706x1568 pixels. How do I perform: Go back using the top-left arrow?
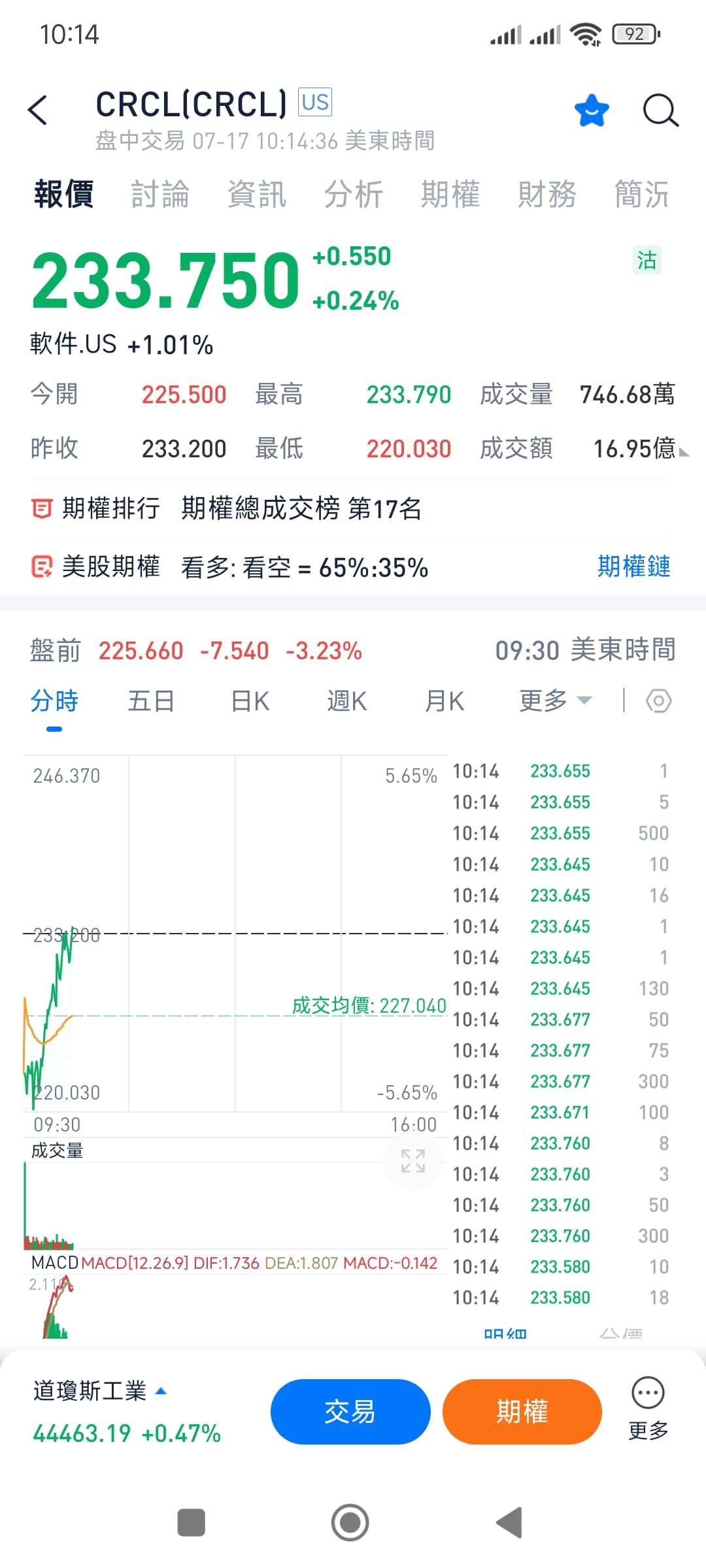click(38, 110)
